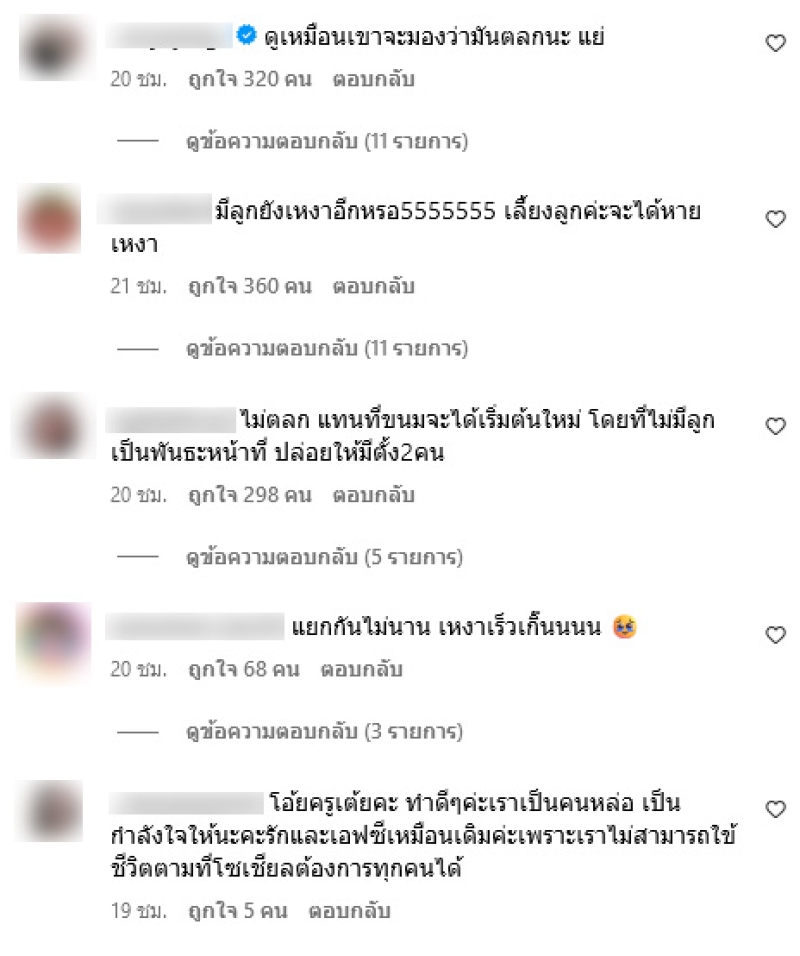View 11 replies under the verified user's comment
Viewport: 800px width, 956px height.
(326, 141)
